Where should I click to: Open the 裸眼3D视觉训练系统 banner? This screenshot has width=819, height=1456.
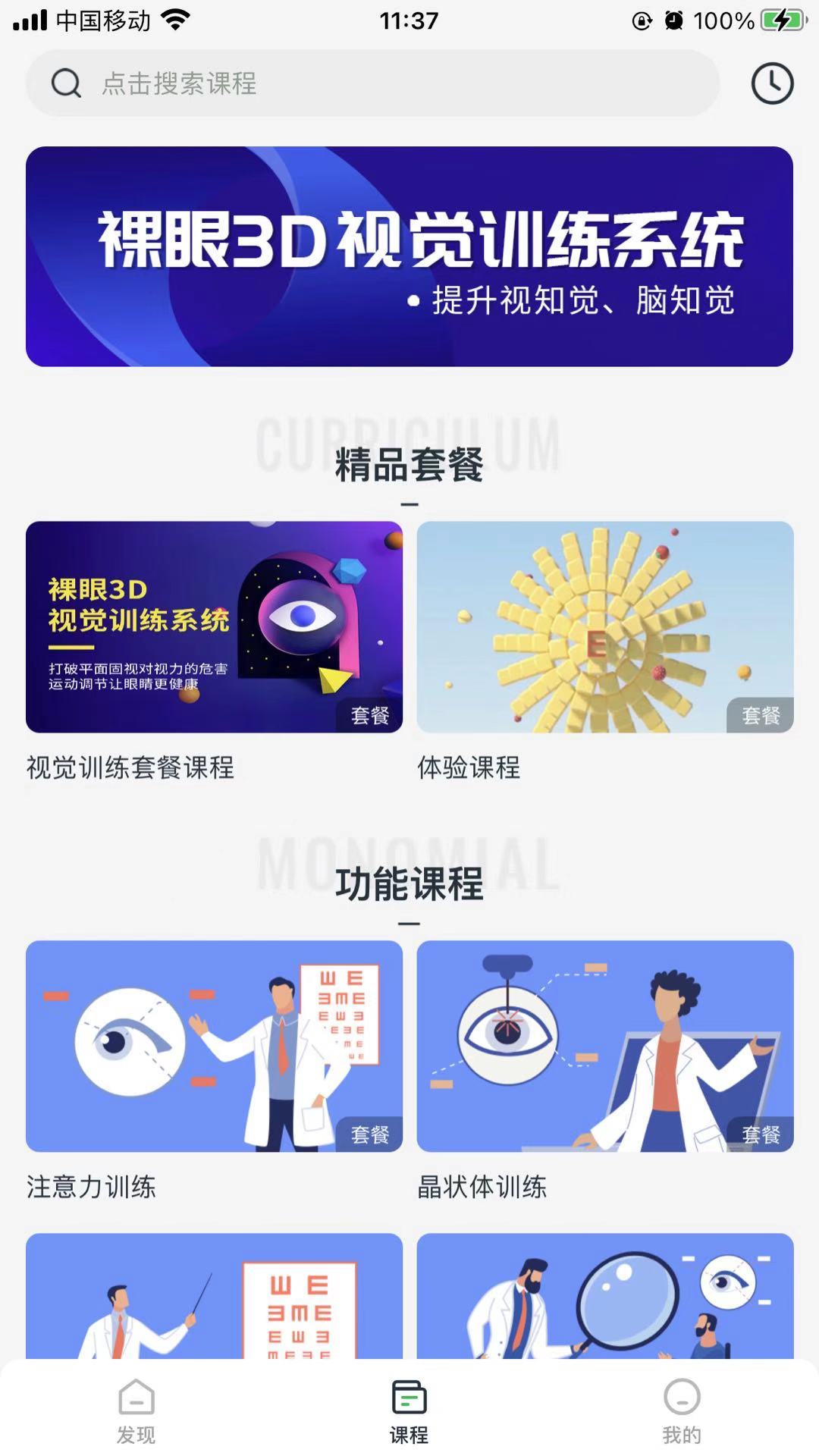pyautogui.click(x=409, y=256)
